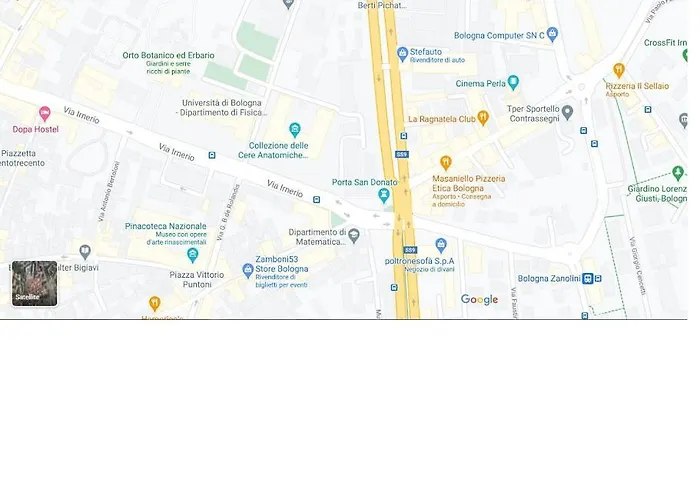Select the Bologna Computer SN C pin
Image resolution: width=700 pixels, height=500 pixels.
[x=552, y=34]
